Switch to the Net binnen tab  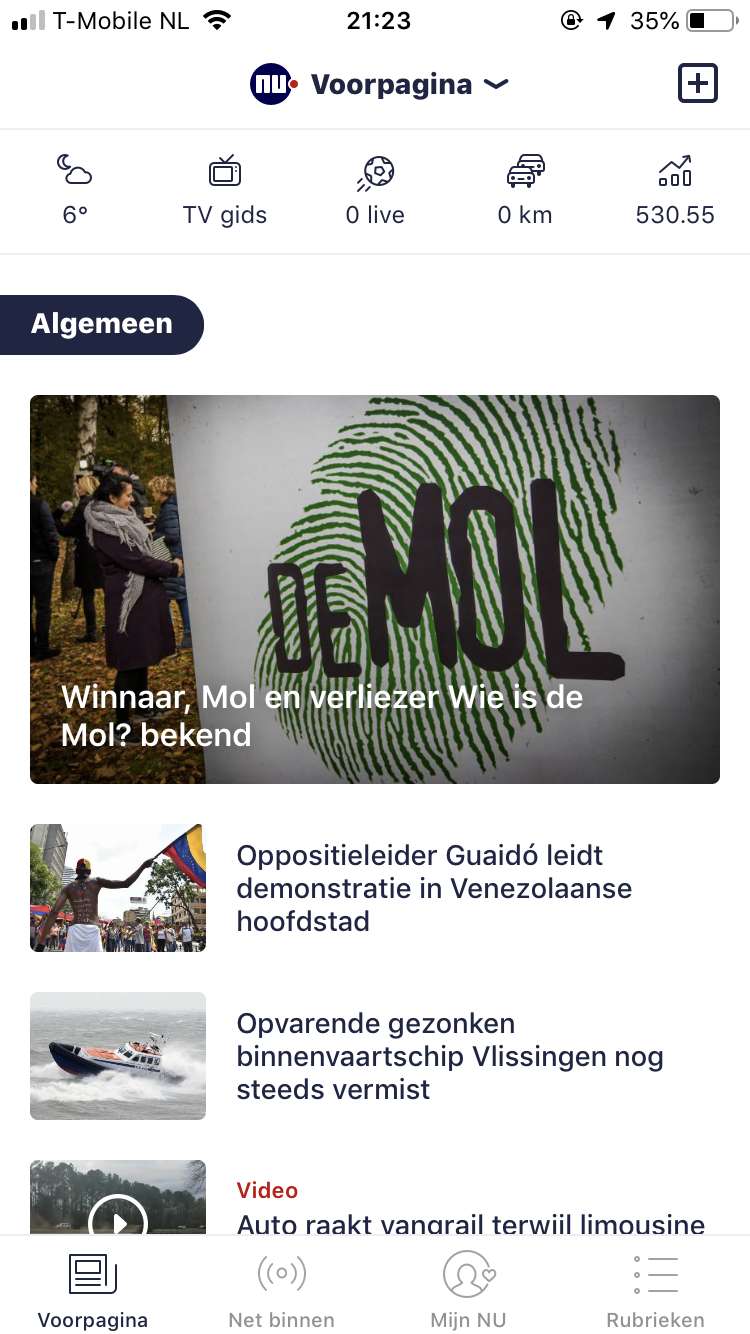[281, 1290]
